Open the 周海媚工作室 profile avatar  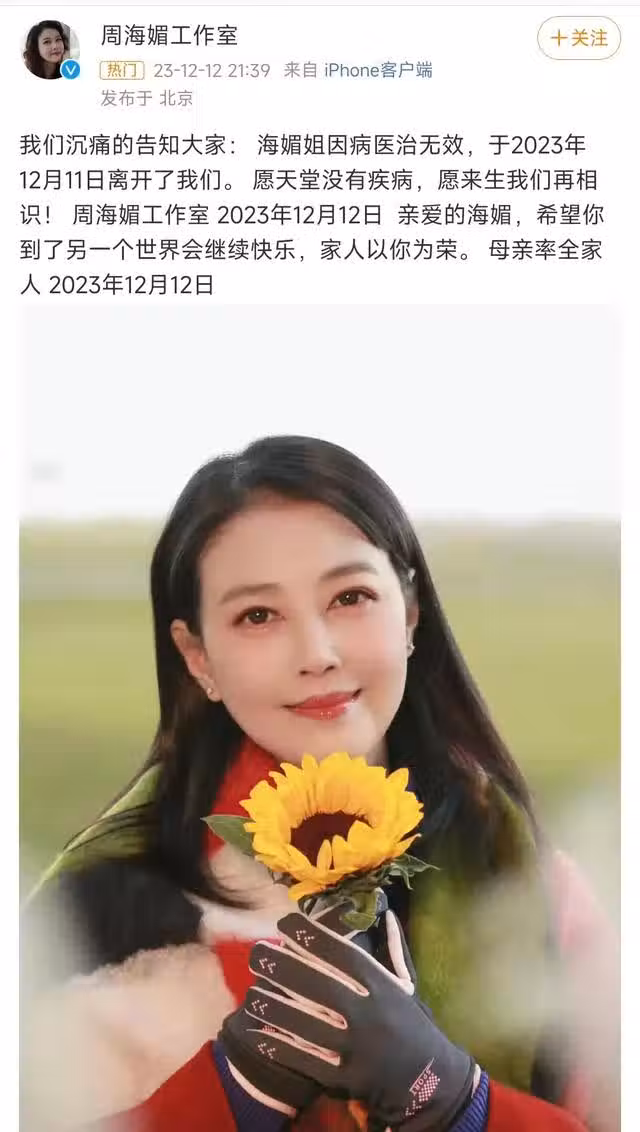click(50, 49)
